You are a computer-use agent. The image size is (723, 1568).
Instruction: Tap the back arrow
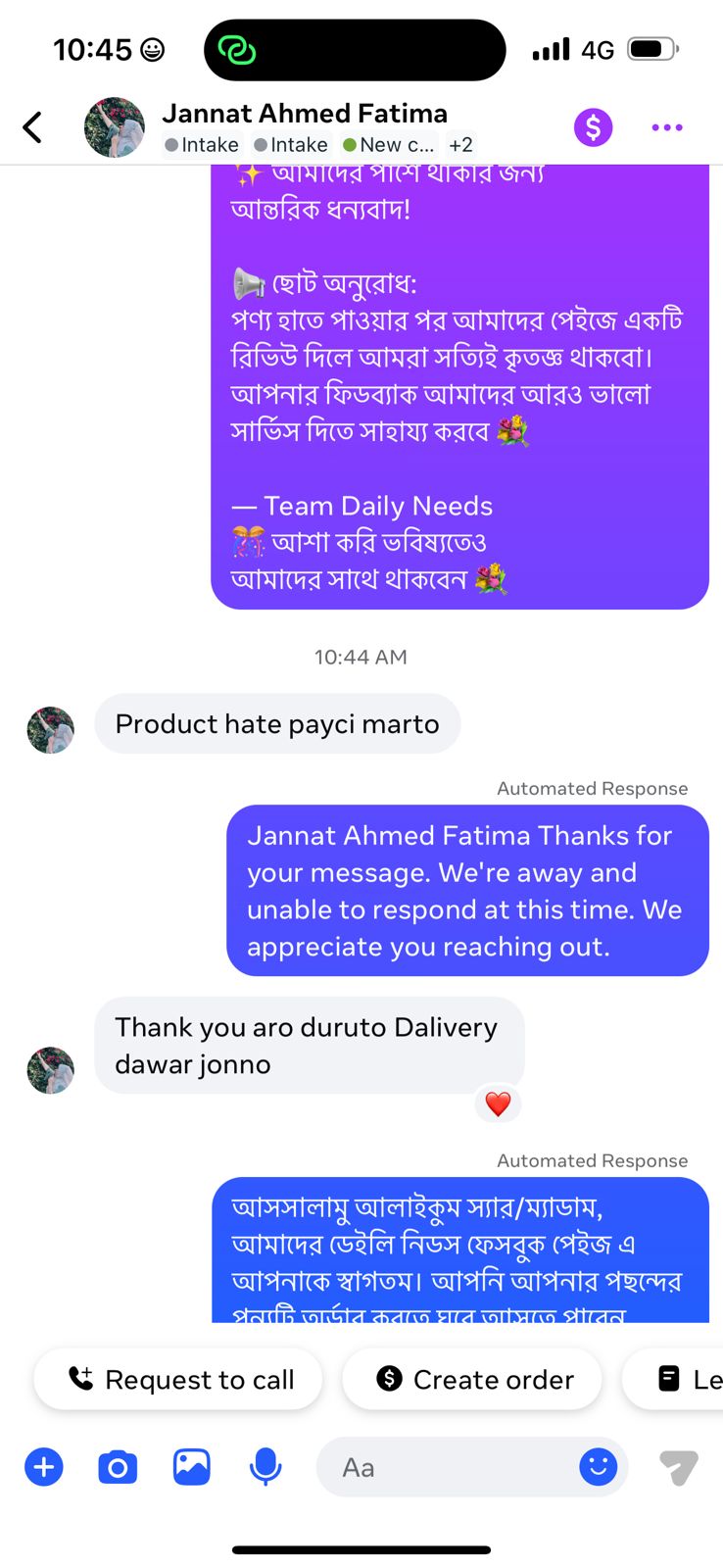(32, 126)
